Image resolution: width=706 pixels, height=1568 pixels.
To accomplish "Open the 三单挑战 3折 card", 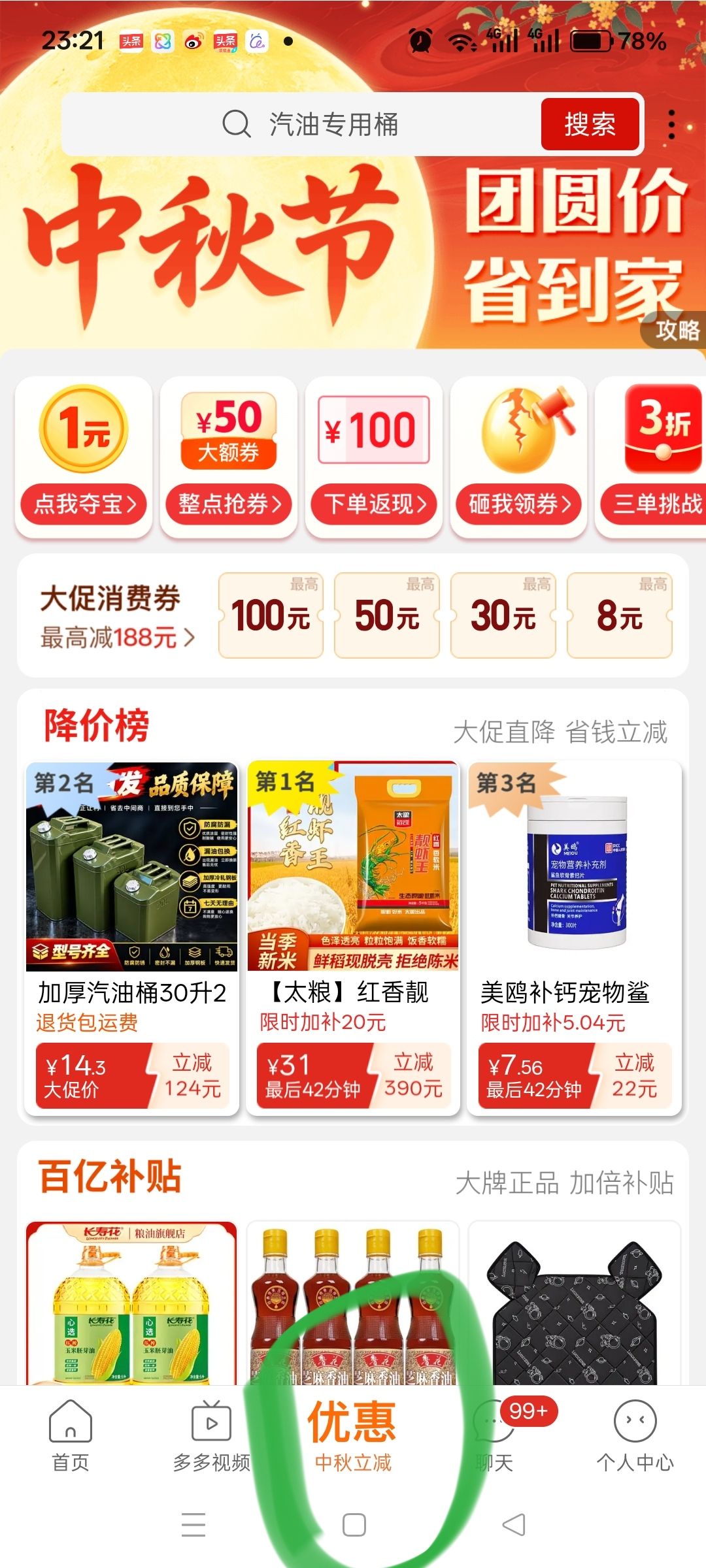I will (x=652, y=457).
